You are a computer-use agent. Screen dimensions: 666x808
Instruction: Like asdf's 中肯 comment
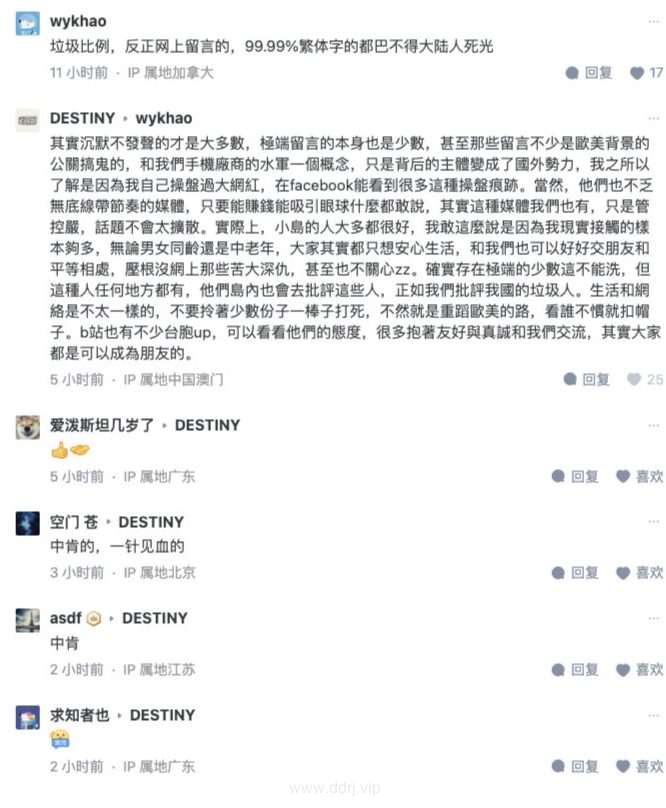point(639,669)
